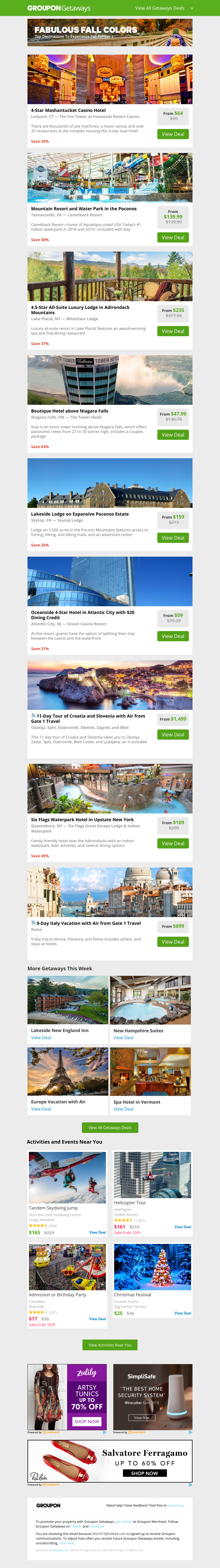
Task: View Deal for Niagara Falls Boutique Hotel
Action: pyautogui.click(x=173, y=435)
